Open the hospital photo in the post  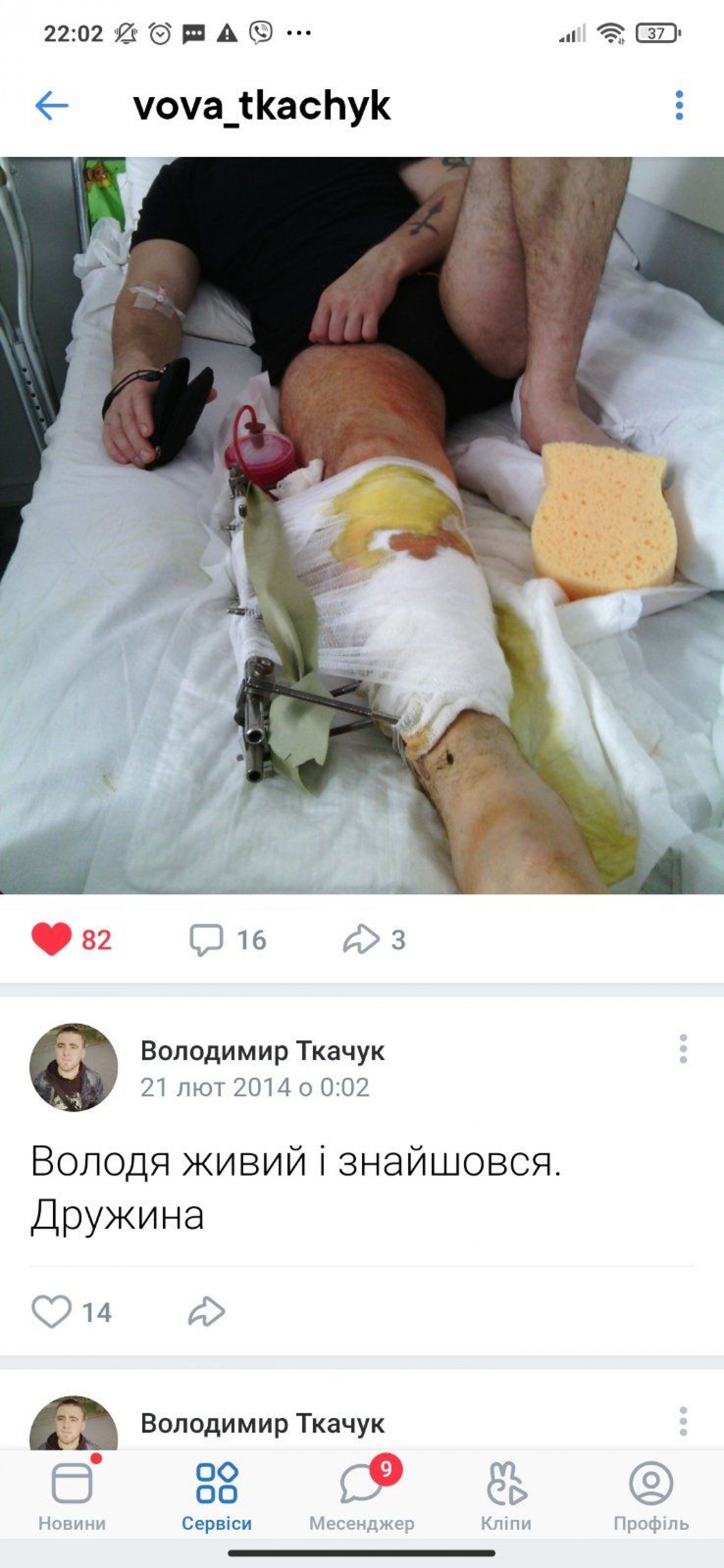(362, 525)
